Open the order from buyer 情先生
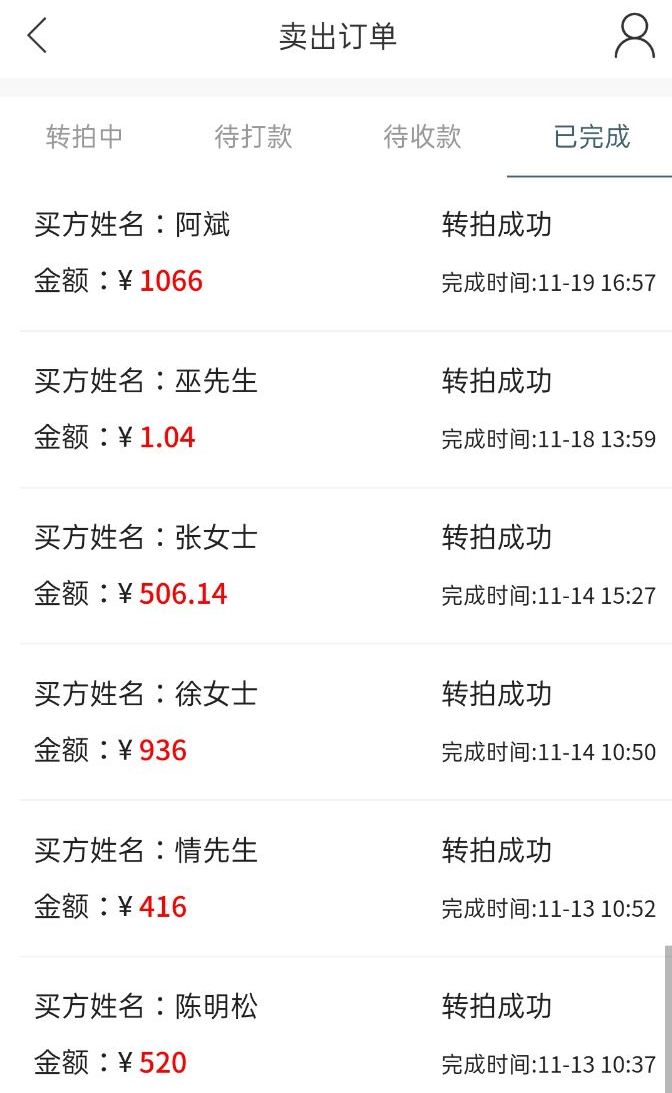This screenshot has width=672, height=1093. pos(336,878)
